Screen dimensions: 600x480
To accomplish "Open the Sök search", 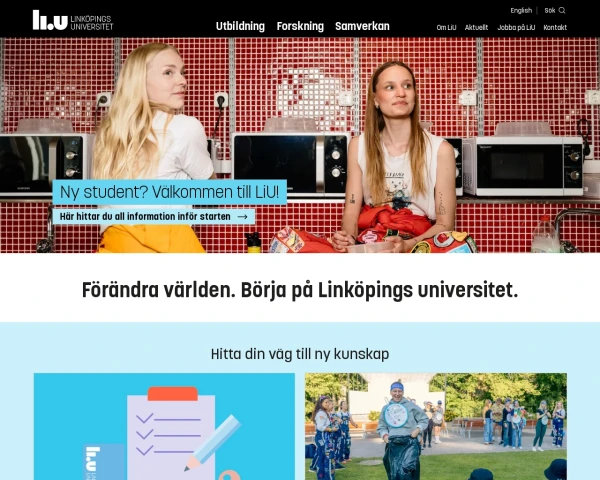I will [x=555, y=10].
